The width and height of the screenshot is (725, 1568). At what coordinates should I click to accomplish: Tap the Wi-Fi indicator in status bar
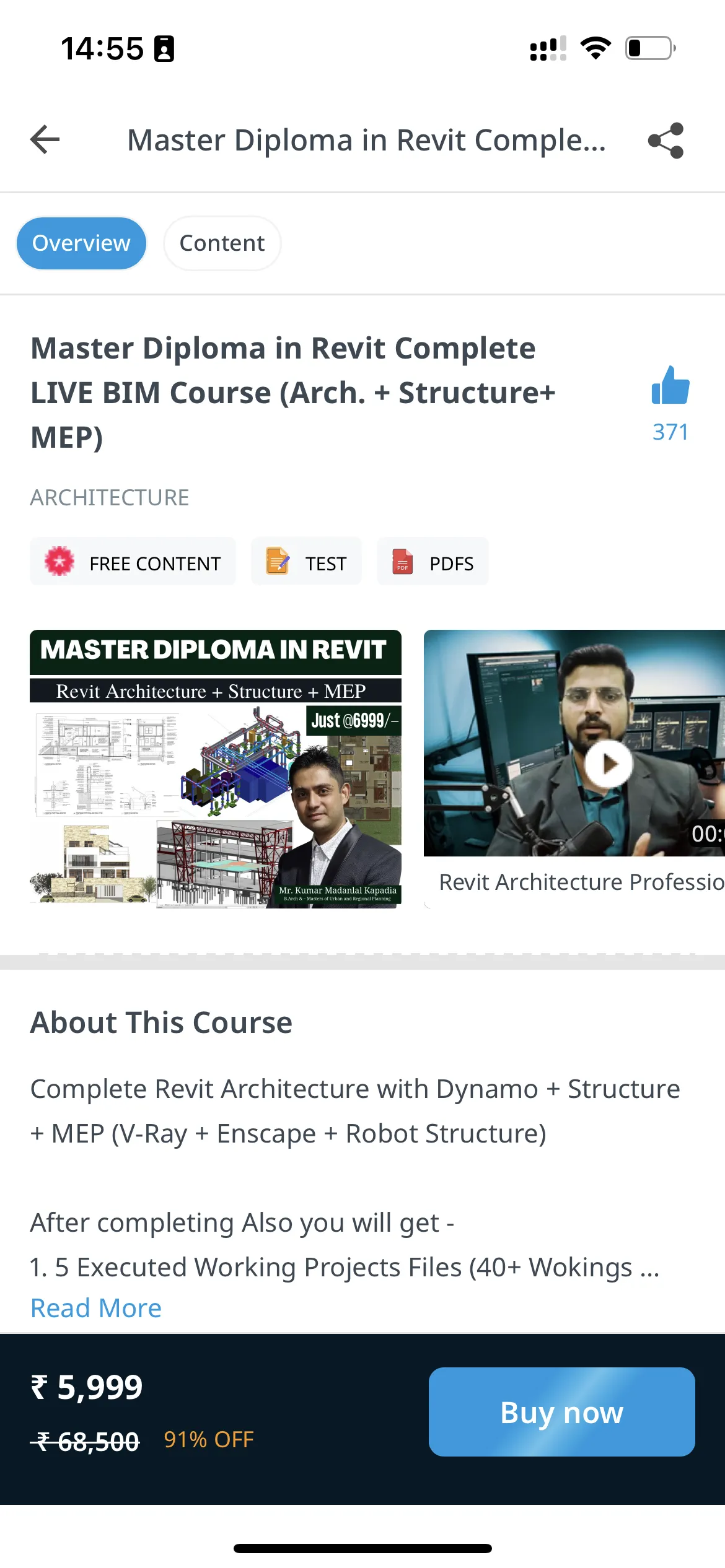(x=595, y=48)
